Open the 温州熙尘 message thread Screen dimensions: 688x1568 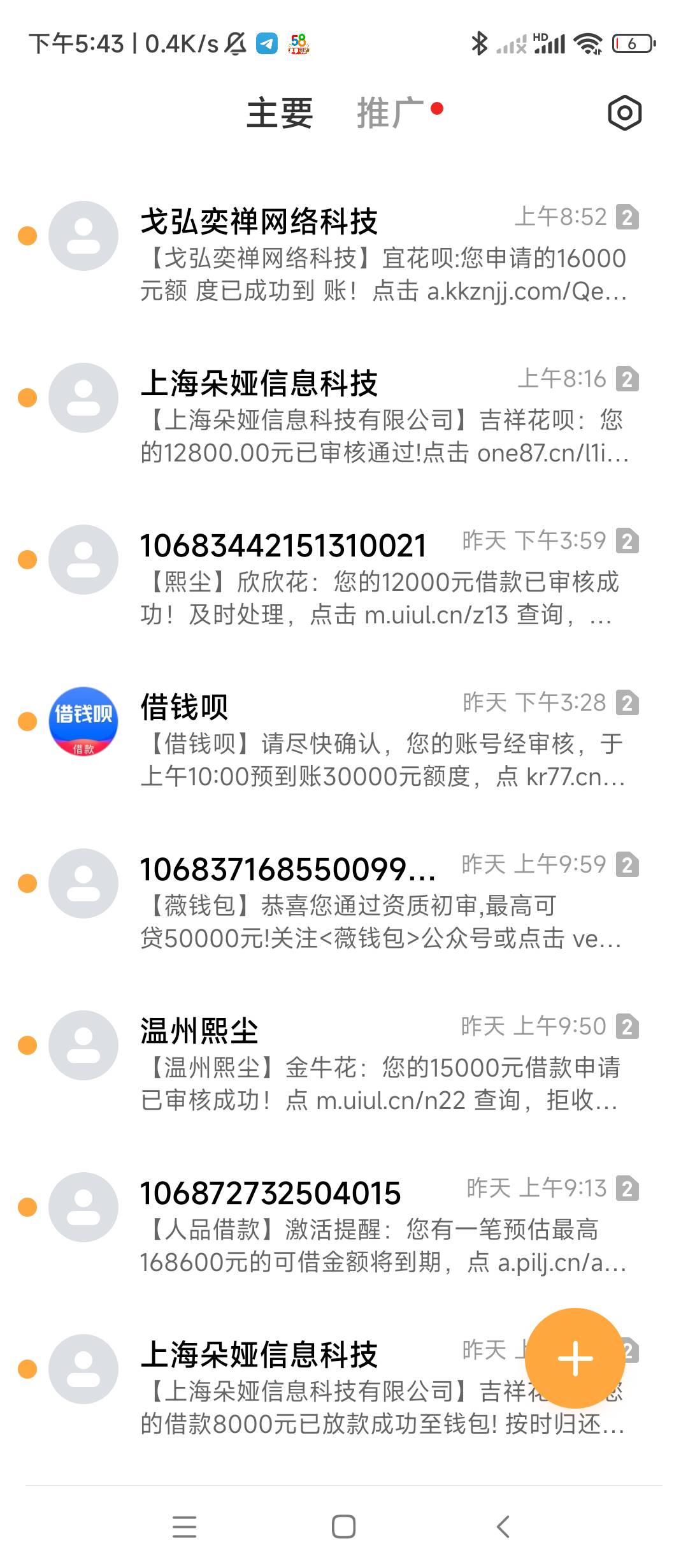point(344,1063)
